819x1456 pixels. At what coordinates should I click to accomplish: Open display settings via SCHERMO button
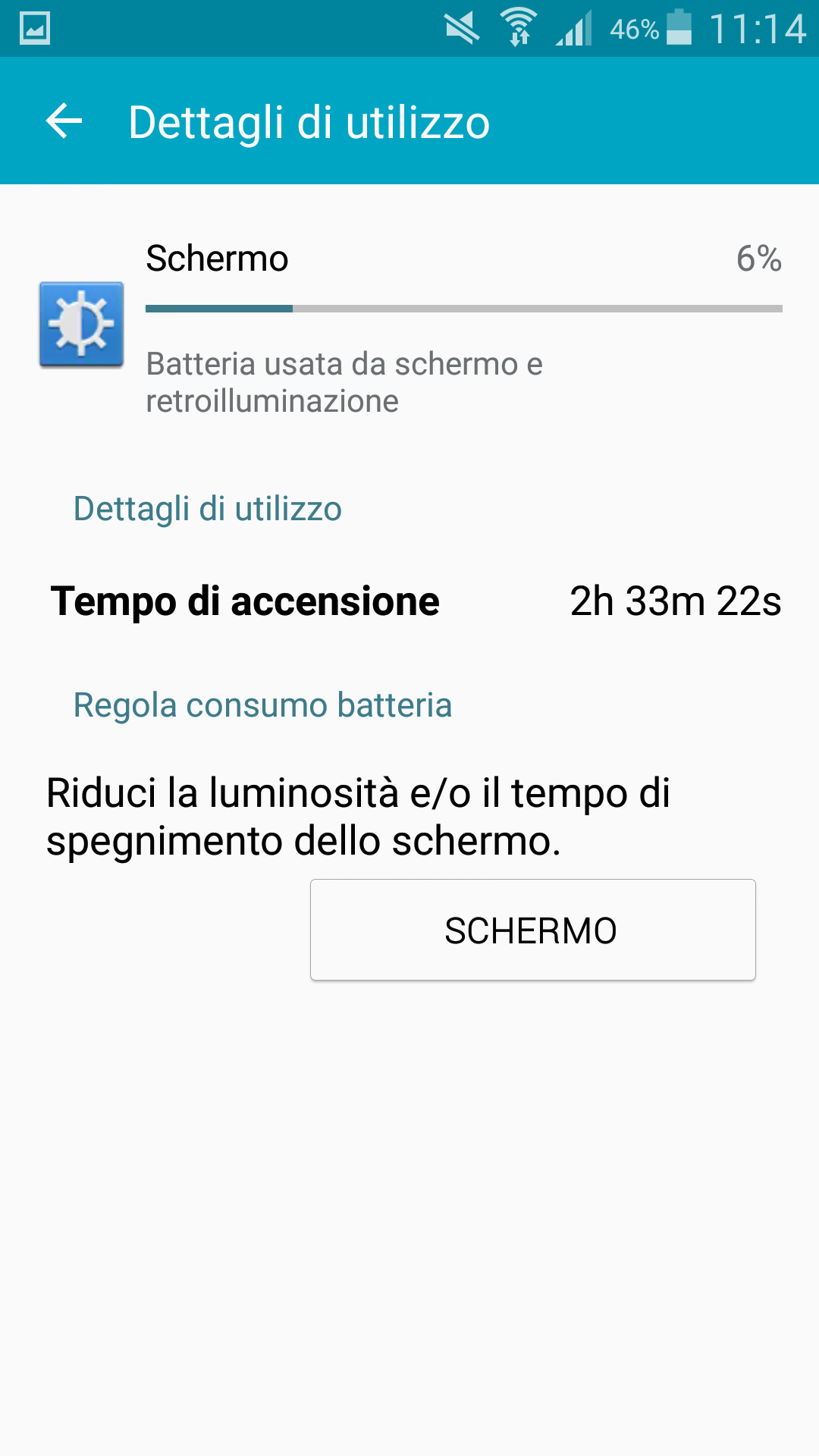(x=532, y=930)
